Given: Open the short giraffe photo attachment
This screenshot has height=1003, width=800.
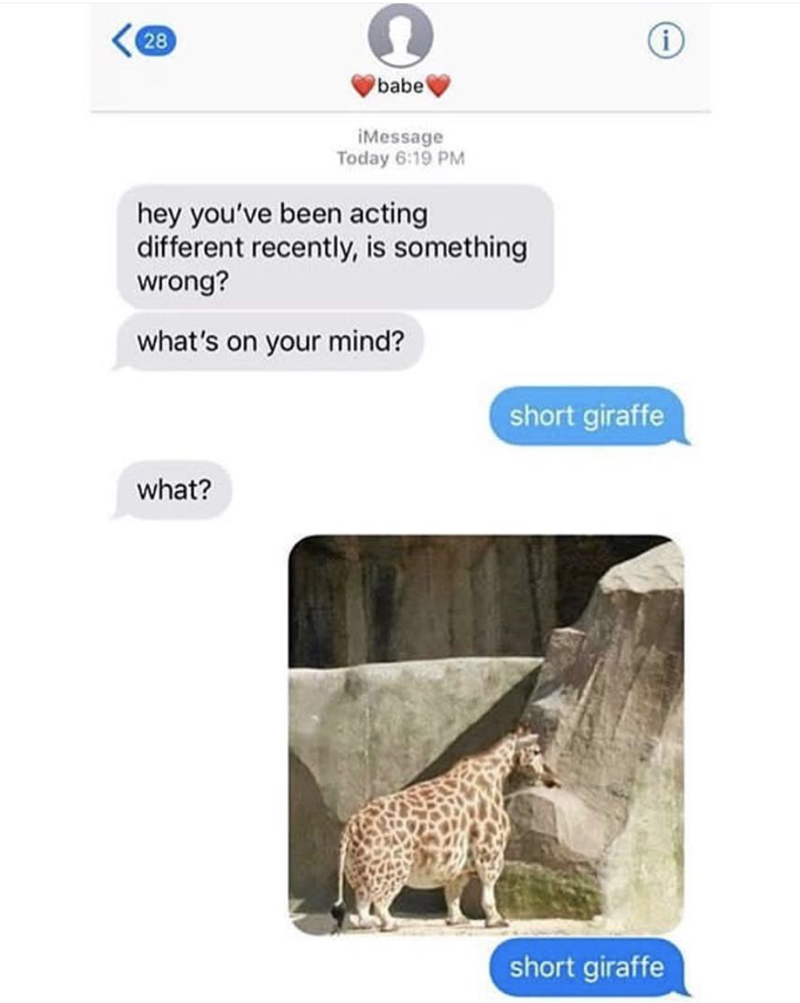Looking at the screenshot, I should 486,735.
